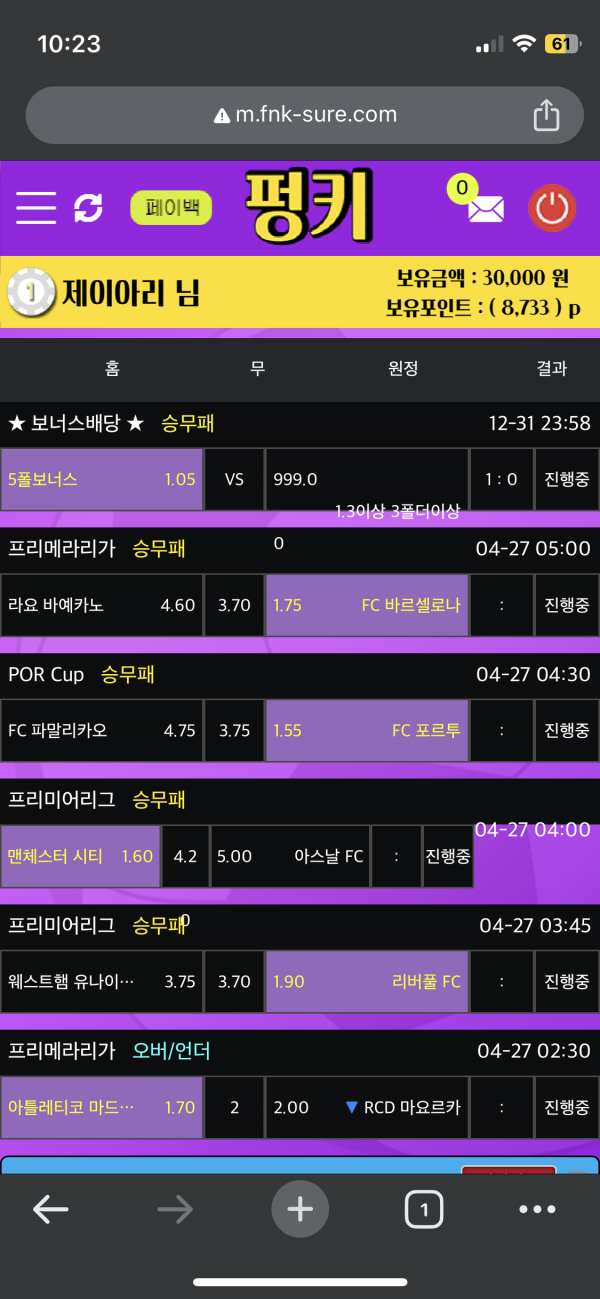Choose FC 파말리카오 home odds 4.75
600x1299 pixels.
pos(102,730)
